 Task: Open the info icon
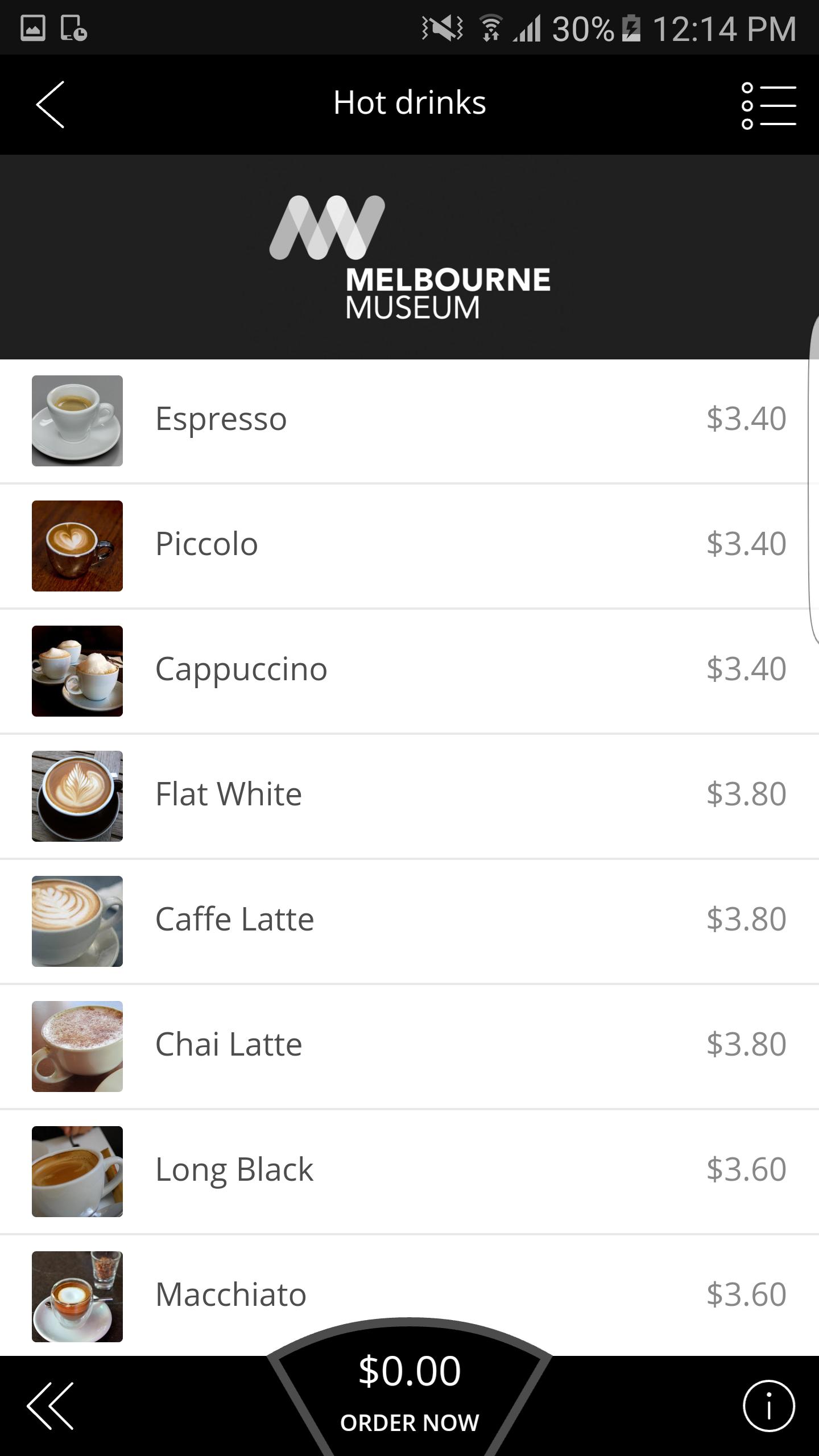tap(768, 1406)
